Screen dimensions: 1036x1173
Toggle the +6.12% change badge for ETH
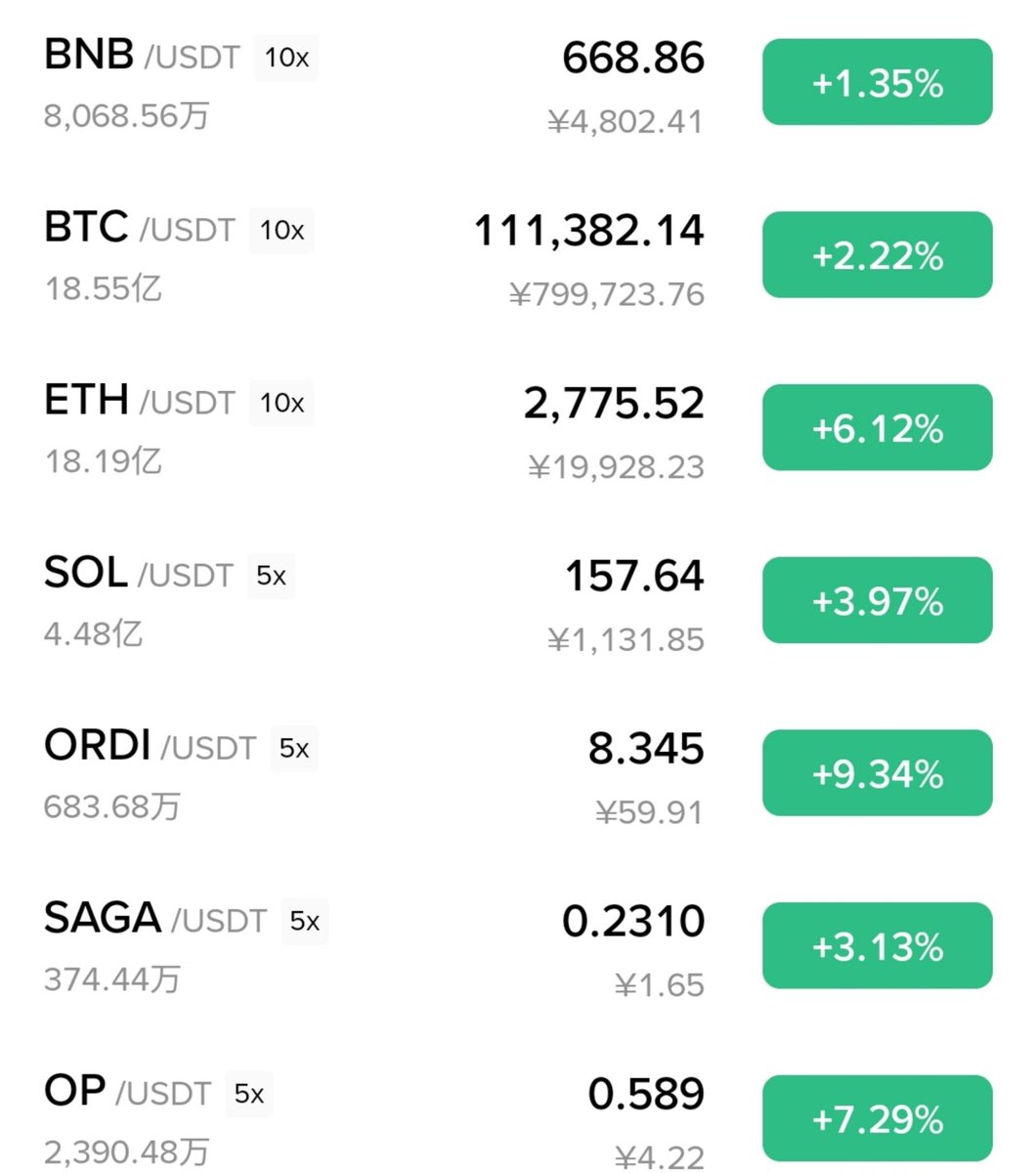point(877,428)
